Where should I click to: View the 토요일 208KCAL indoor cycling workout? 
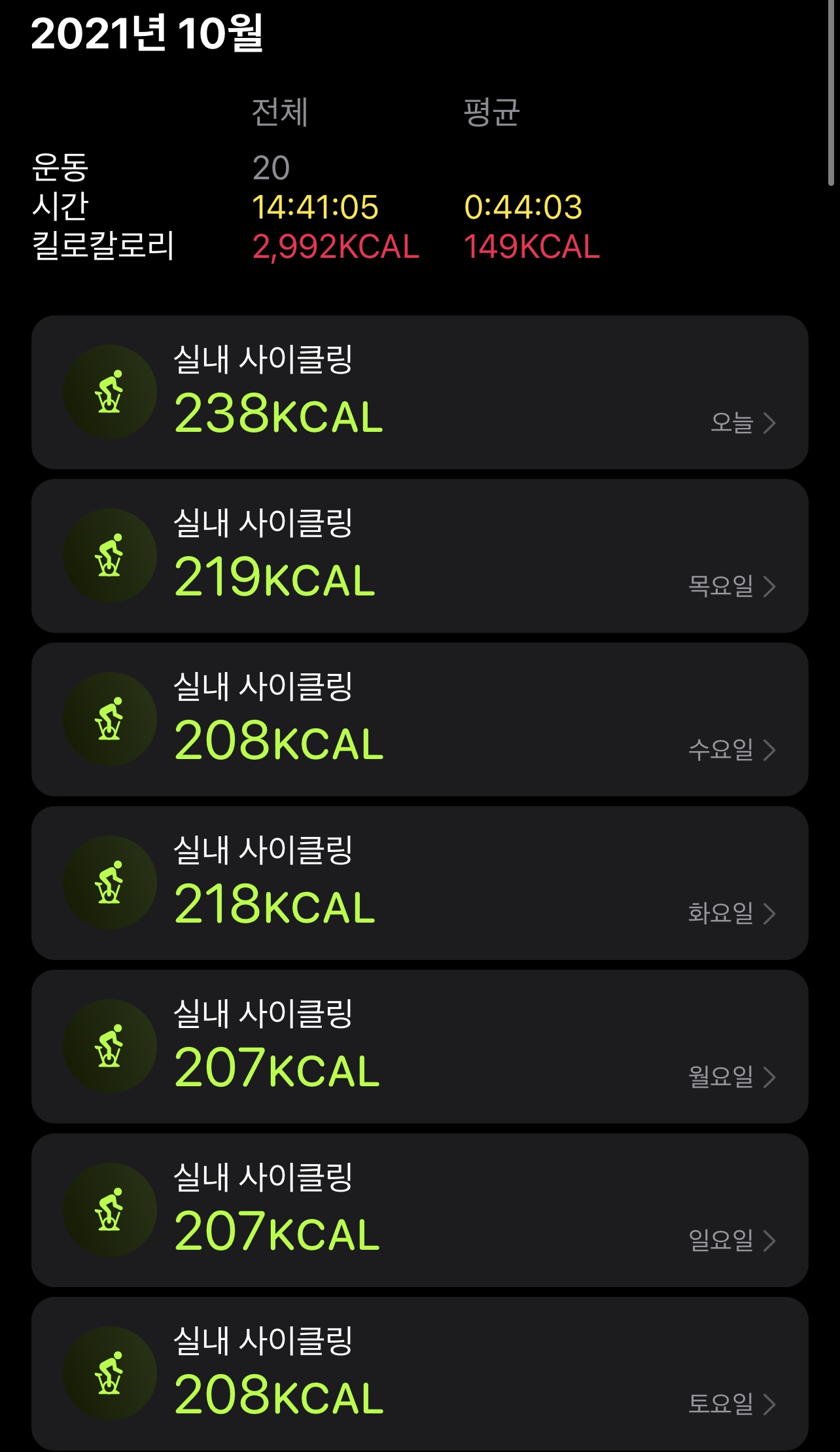pos(420,1373)
